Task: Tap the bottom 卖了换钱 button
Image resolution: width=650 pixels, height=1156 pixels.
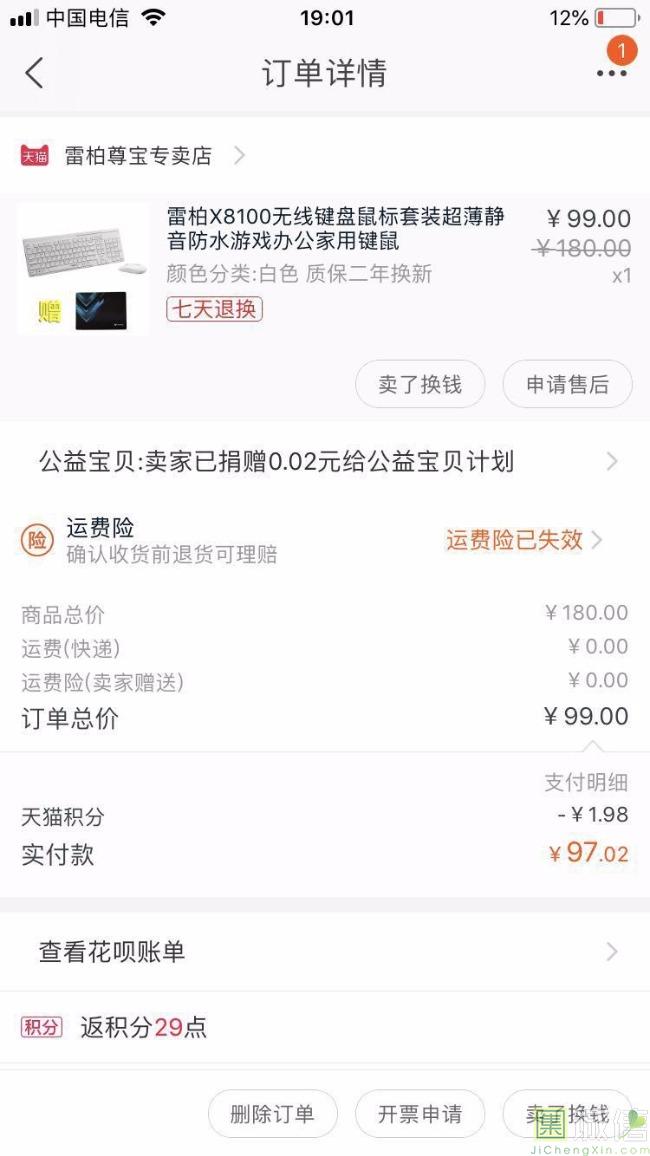Action: point(567,1114)
